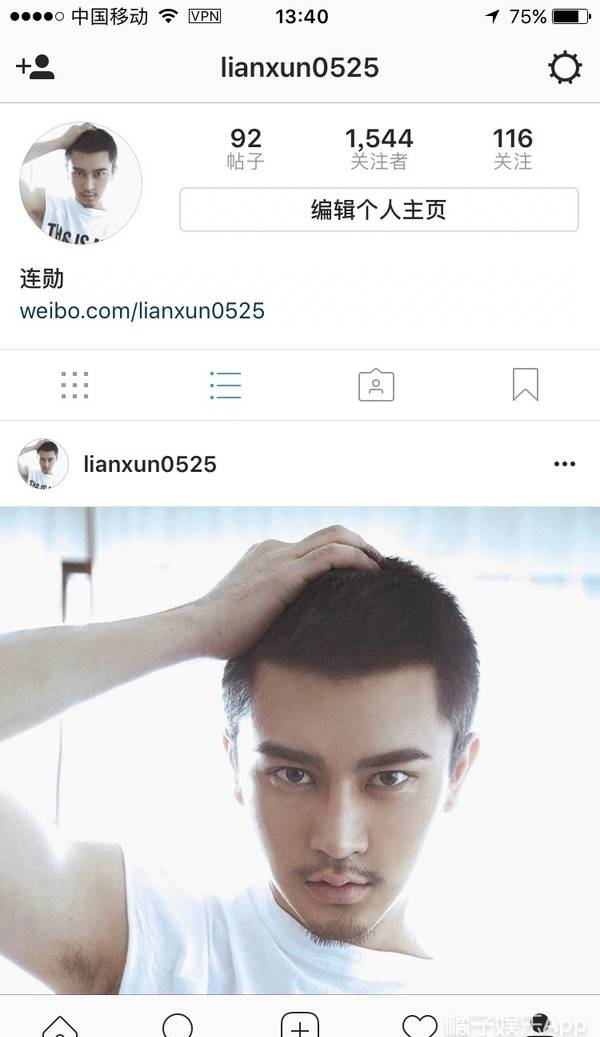600x1037 pixels.
Task: Open the discover people icon
Action: (x=35, y=67)
